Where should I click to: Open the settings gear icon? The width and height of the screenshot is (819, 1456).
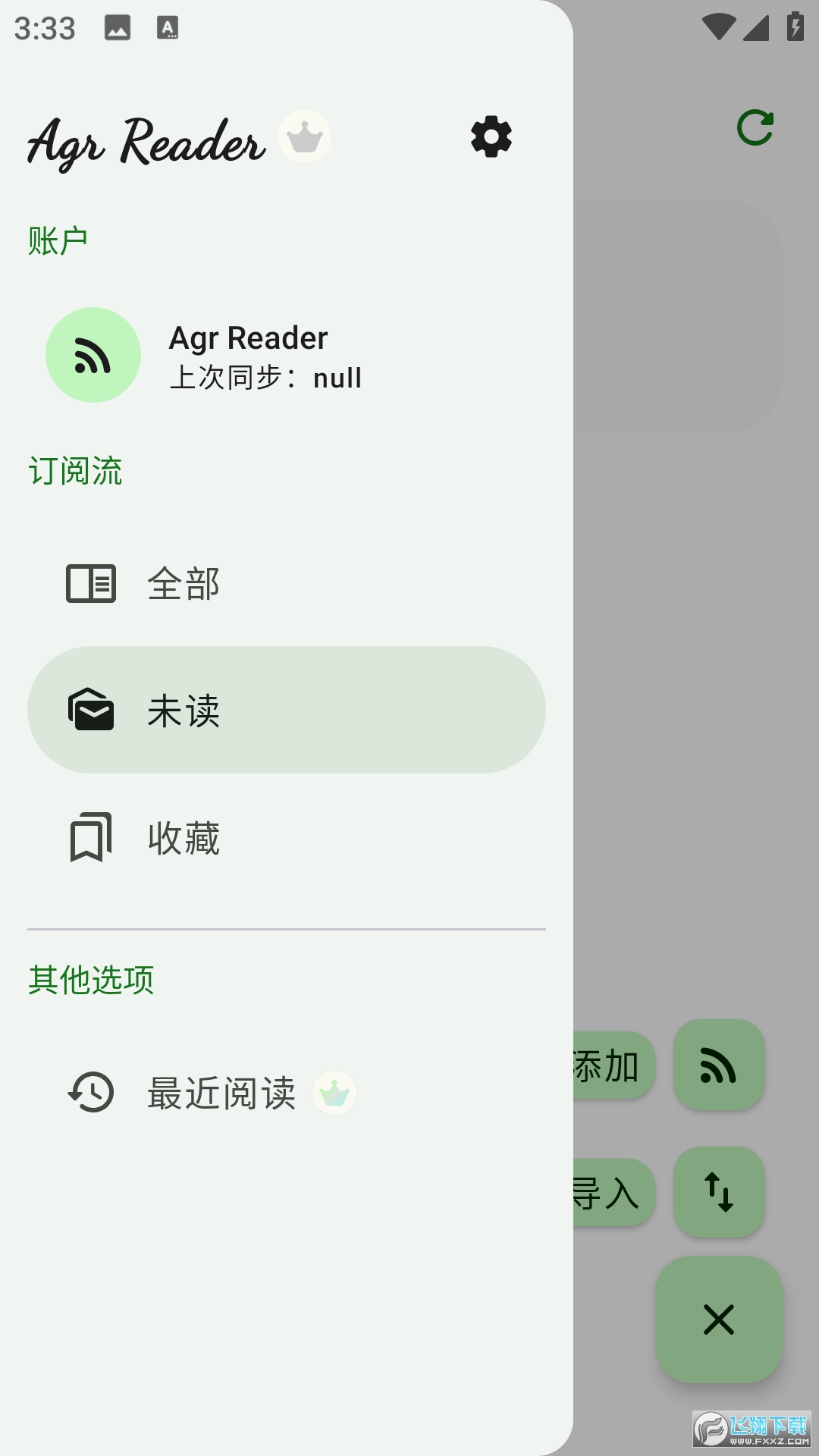coord(490,138)
